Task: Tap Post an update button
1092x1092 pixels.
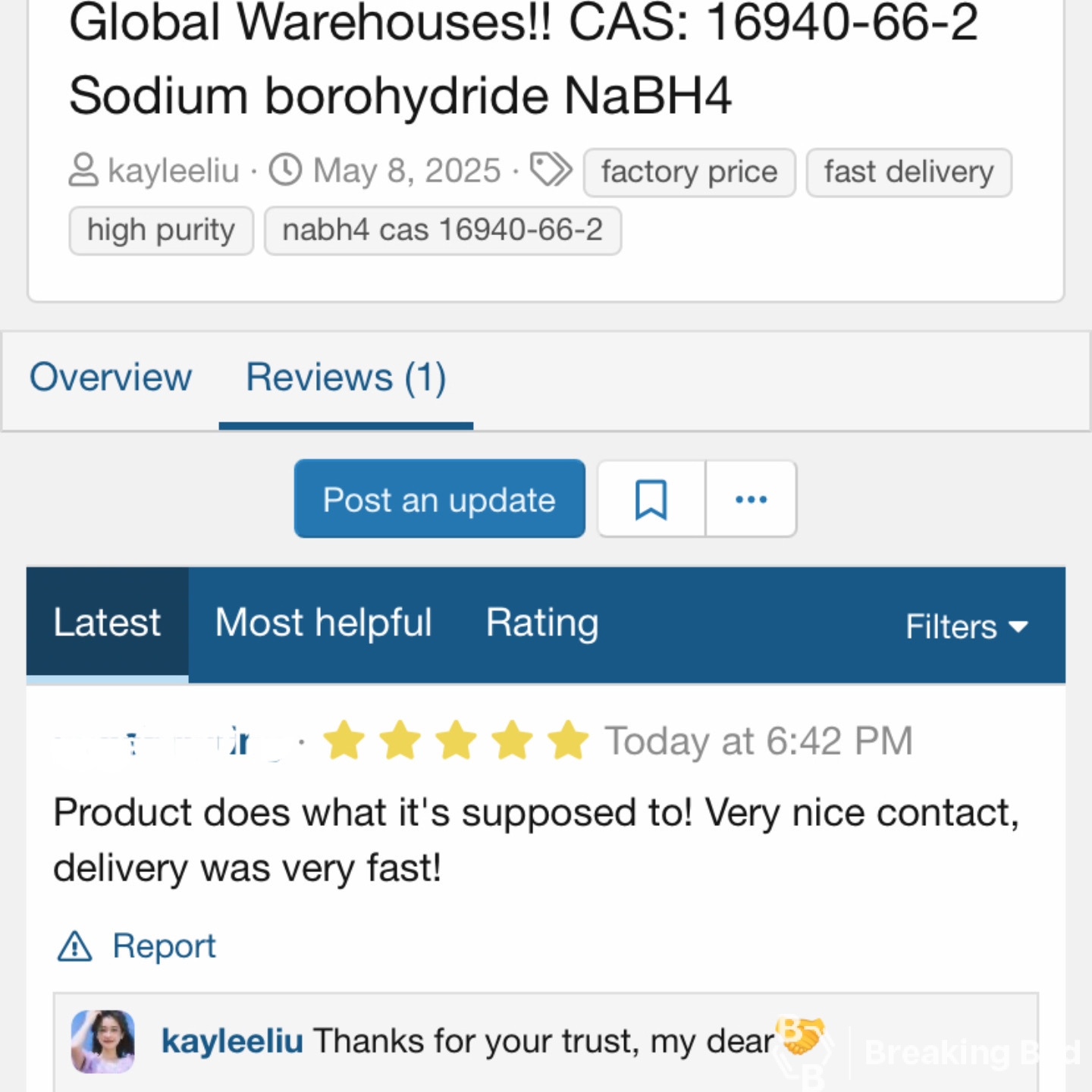Action: click(x=439, y=499)
